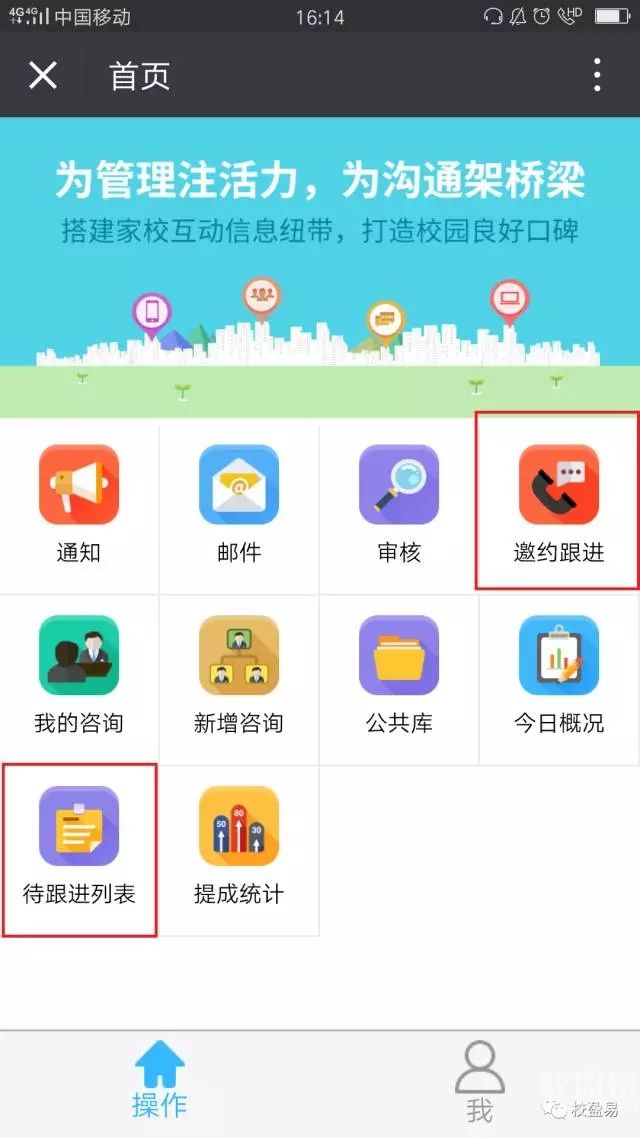
Task: Open 邀约跟进 follow-up
Action: point(558,503)
